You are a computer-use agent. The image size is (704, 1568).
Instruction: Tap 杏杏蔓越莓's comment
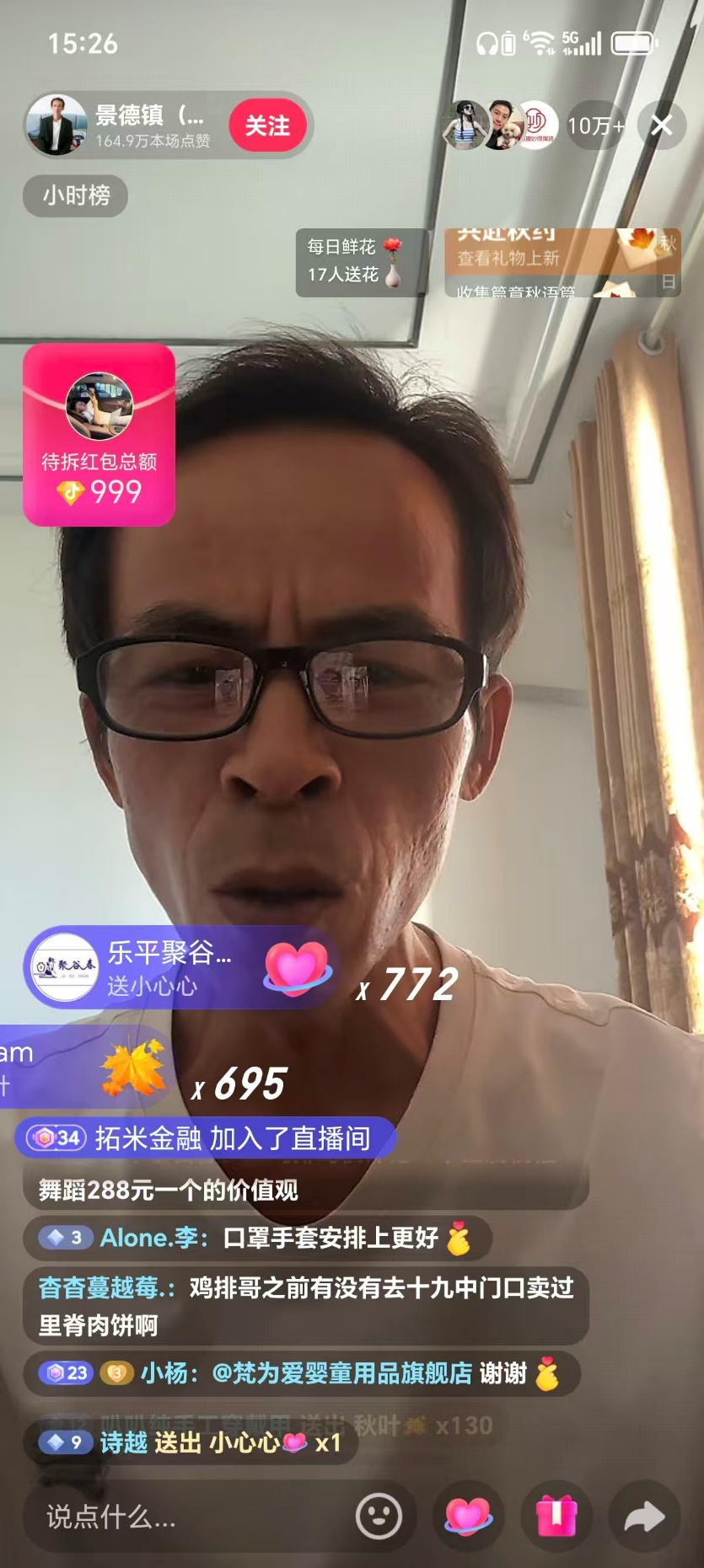pyautogui.click(x=305, y=1305)
